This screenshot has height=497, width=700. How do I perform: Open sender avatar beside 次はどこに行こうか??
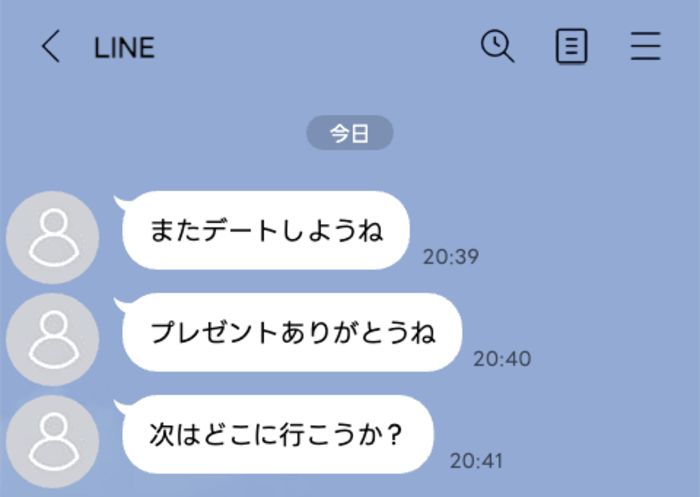52,441
